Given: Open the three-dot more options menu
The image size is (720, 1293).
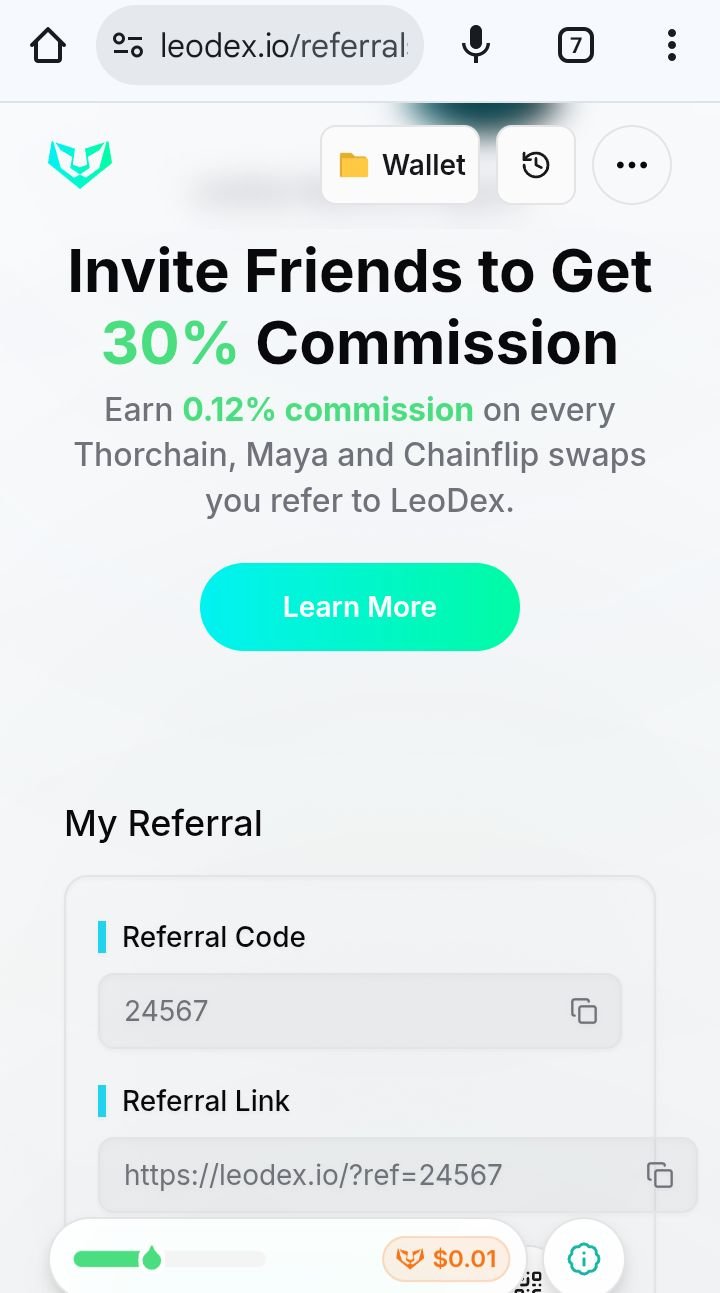Looking at the screenshot, I should [632, 165].
